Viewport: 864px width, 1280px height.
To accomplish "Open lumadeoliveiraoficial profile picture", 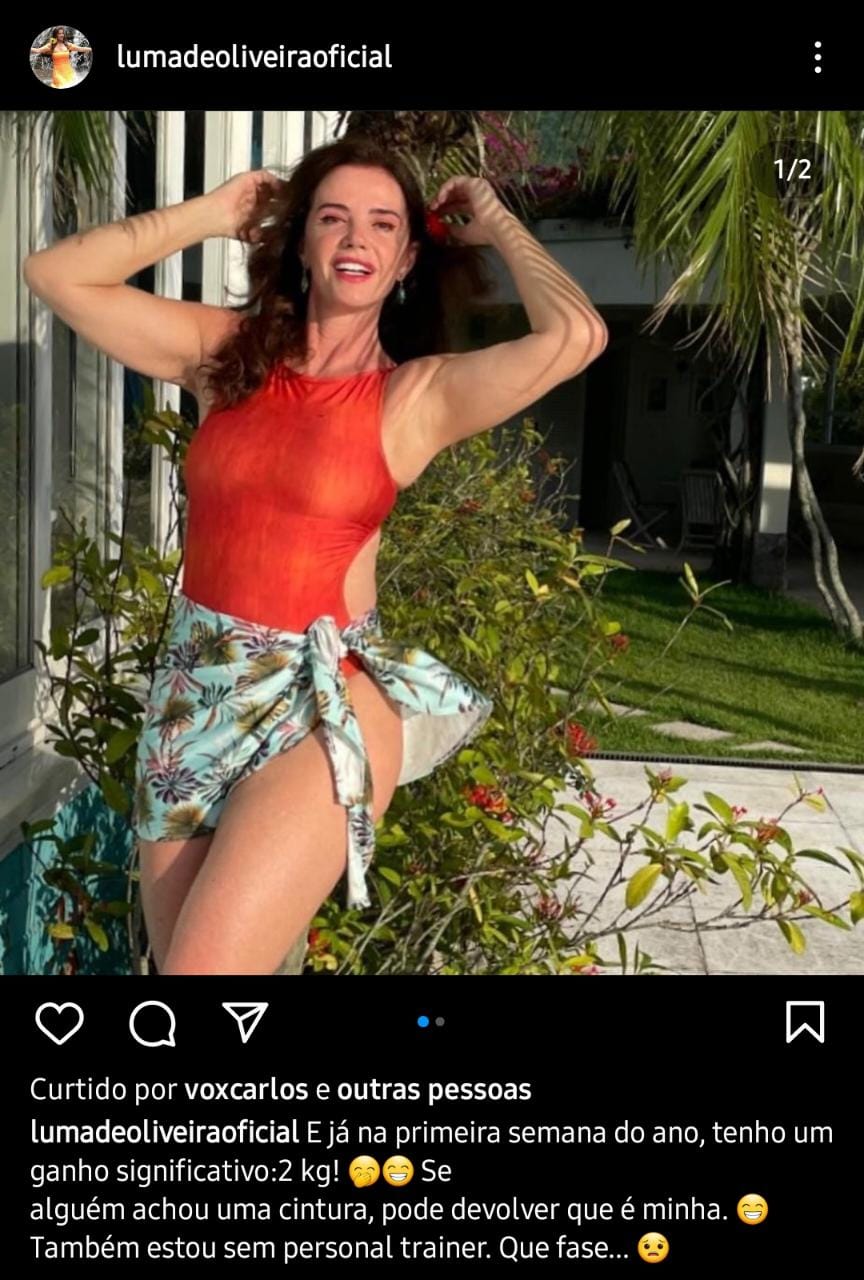I will (x=61, y=57).
